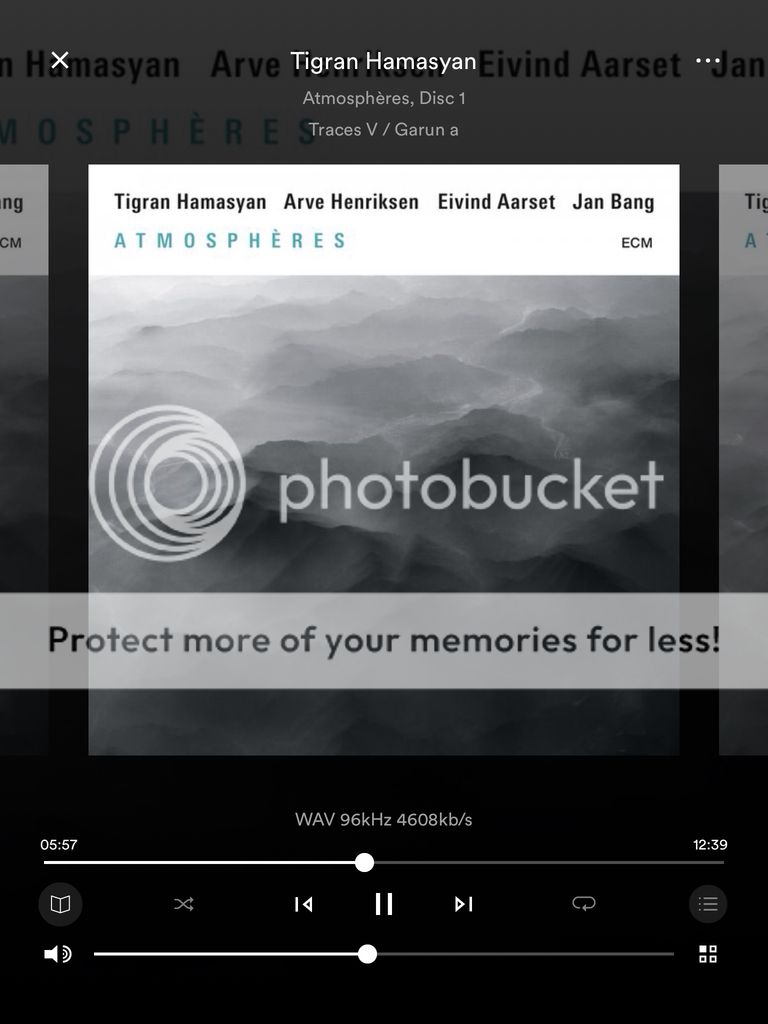The image size is (768, 1024).
Task: Toggle shuffle mode
Action: point(184,904)
